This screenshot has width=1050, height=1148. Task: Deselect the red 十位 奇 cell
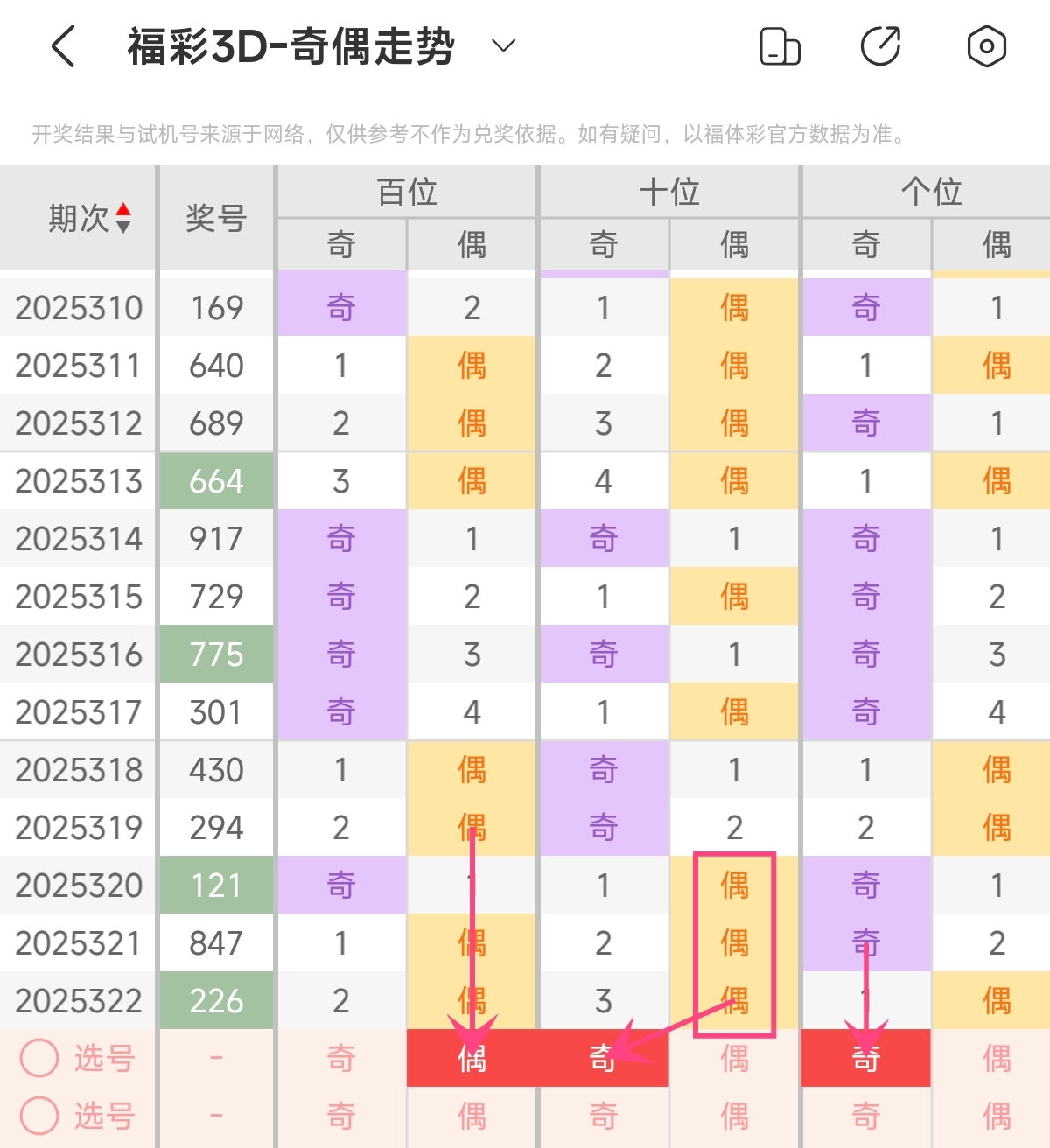pos(603,1058)
